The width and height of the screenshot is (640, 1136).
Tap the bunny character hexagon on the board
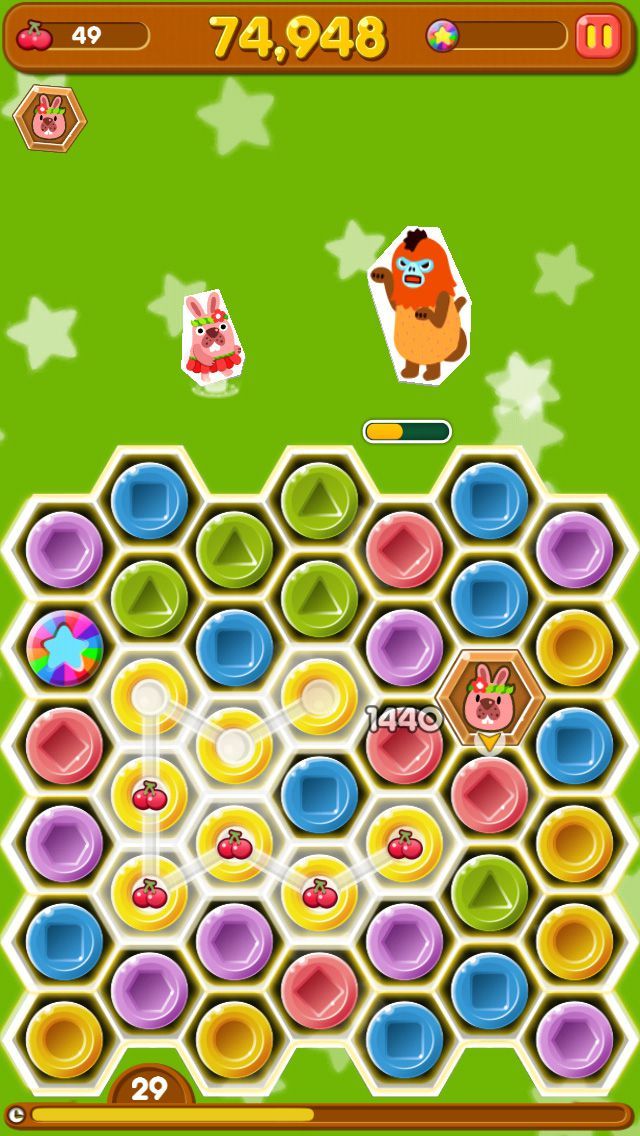pyautogui.click(x=488, y=697)
